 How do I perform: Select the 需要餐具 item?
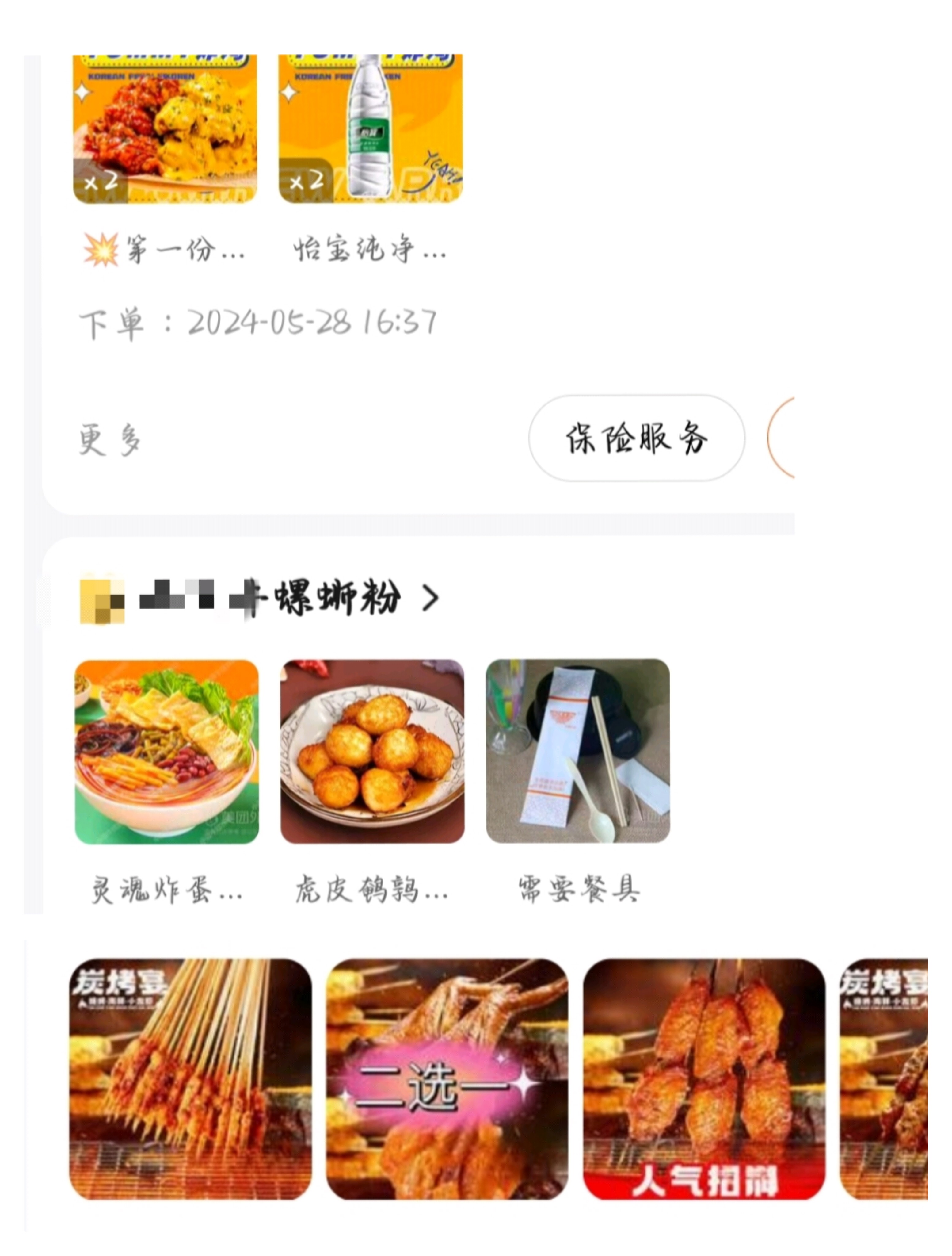[578, 752]
